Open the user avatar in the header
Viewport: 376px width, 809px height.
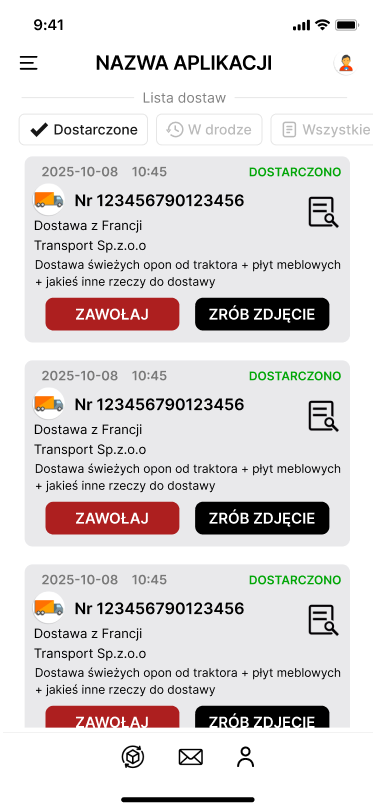click(x=345, y=63)
